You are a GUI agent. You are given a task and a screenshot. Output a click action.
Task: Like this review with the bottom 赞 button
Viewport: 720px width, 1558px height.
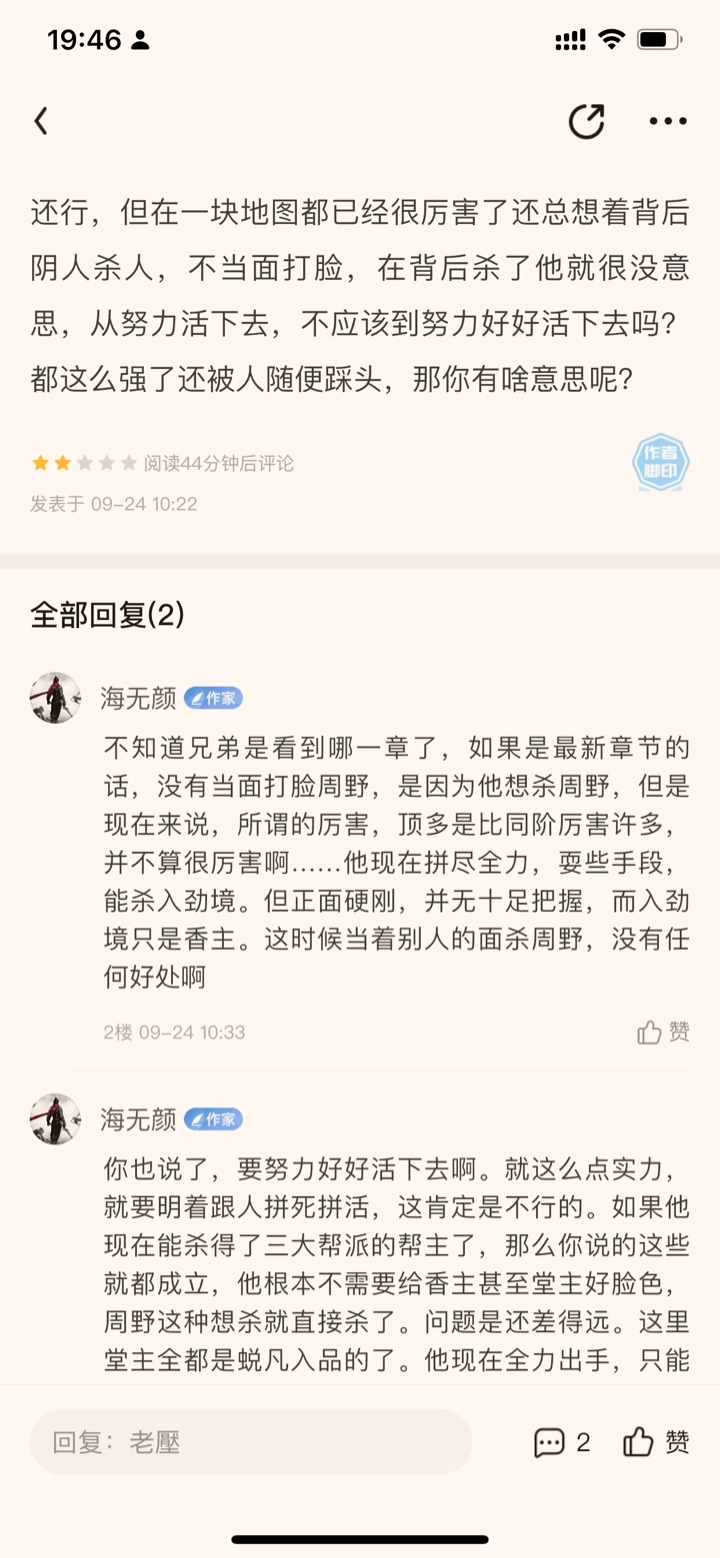coord(656,1442)
